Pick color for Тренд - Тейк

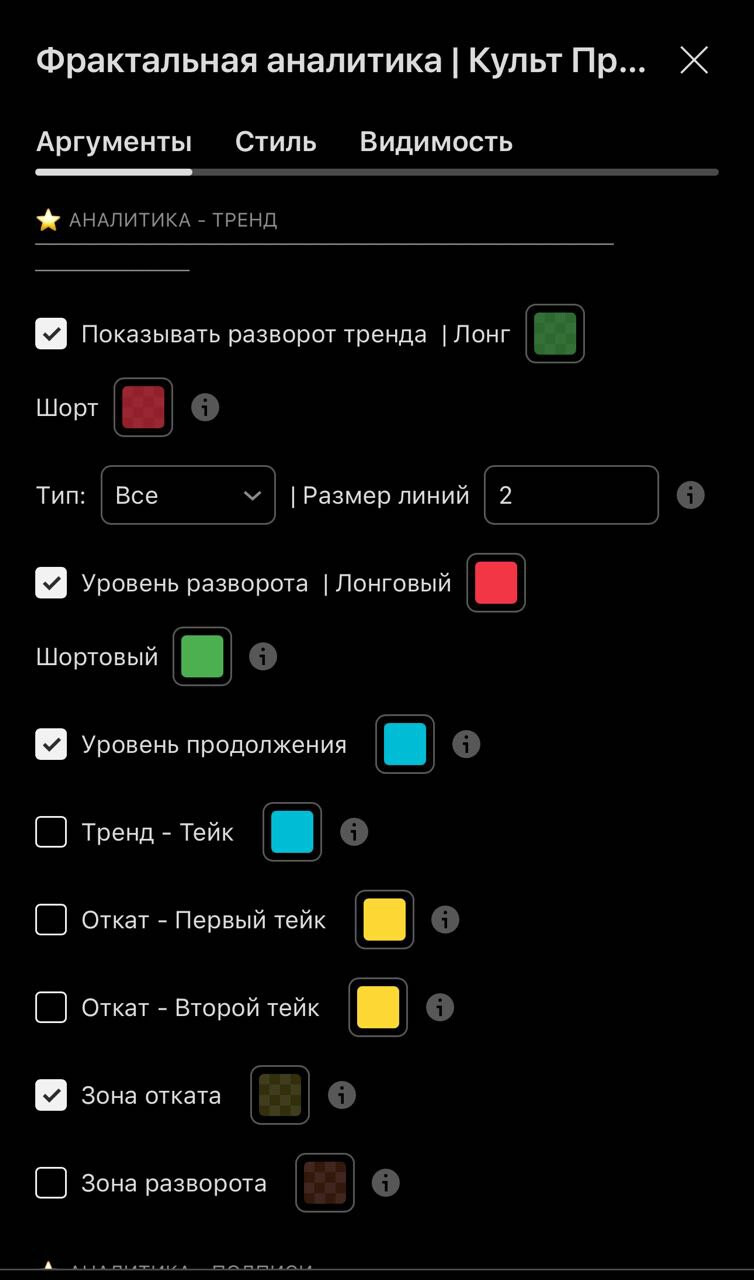pos(292,832)
